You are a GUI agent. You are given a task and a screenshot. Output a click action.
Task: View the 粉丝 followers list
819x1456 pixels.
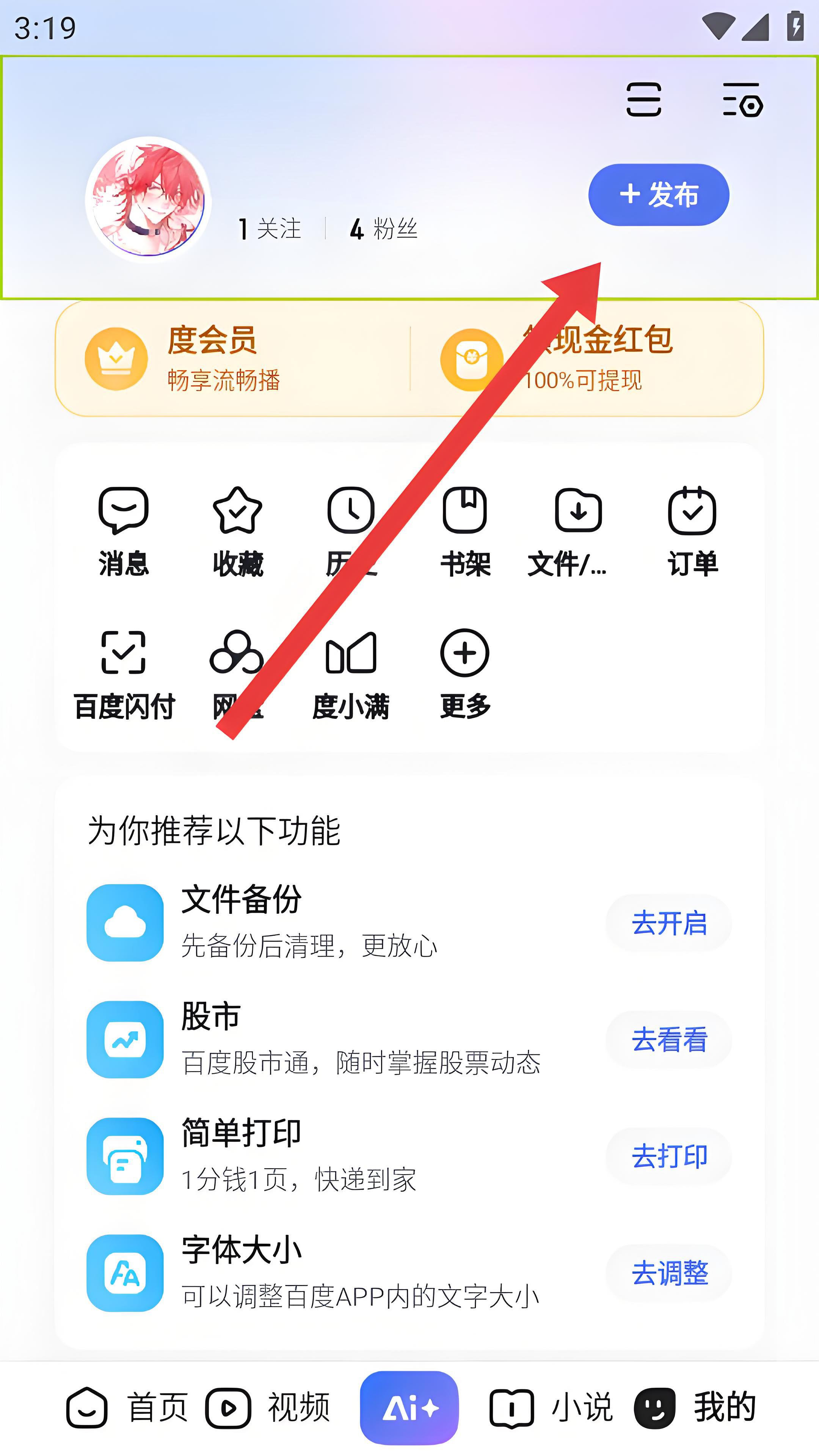click(x=384, y=229)
